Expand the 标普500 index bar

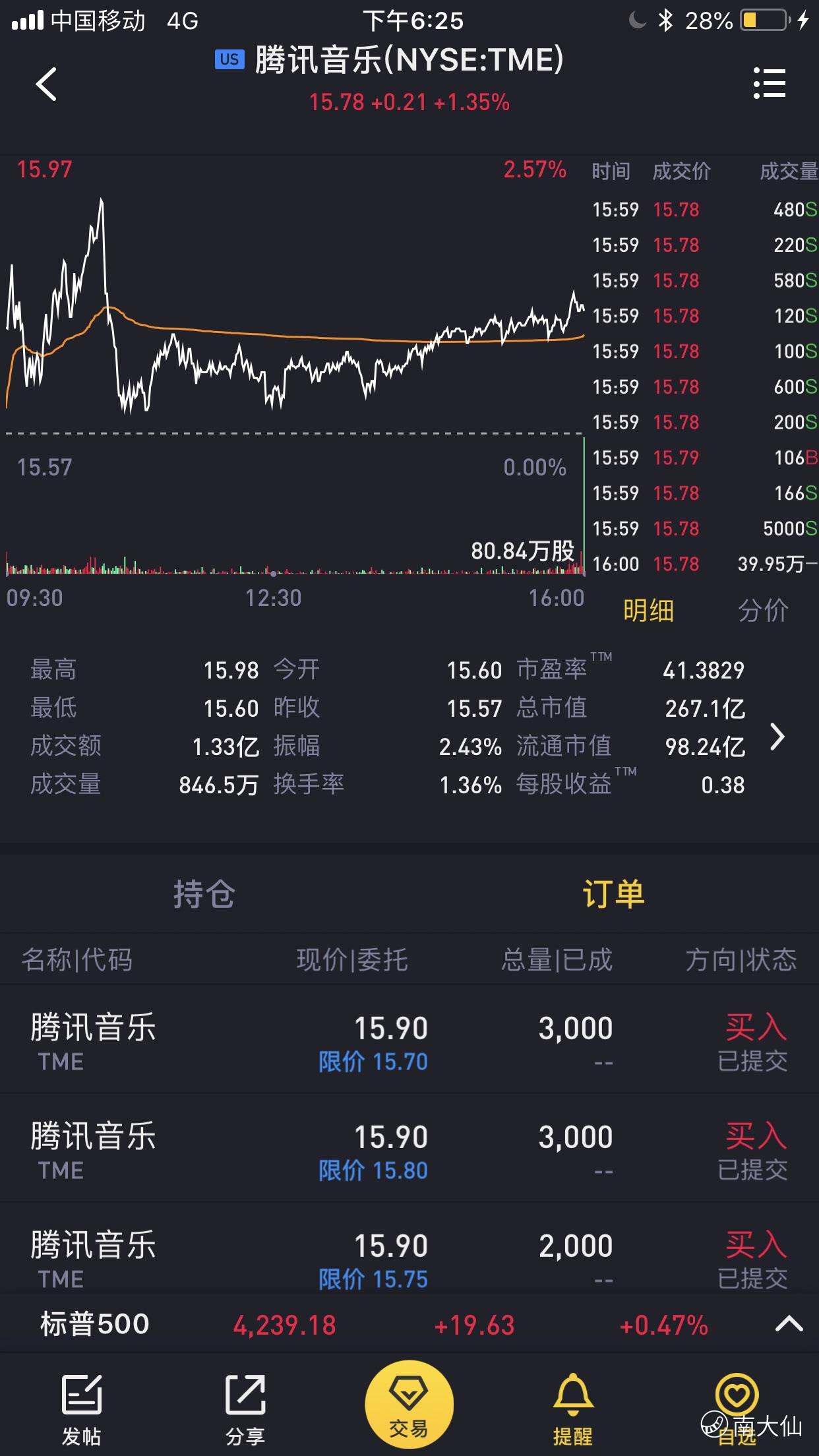pos(789,1323)
